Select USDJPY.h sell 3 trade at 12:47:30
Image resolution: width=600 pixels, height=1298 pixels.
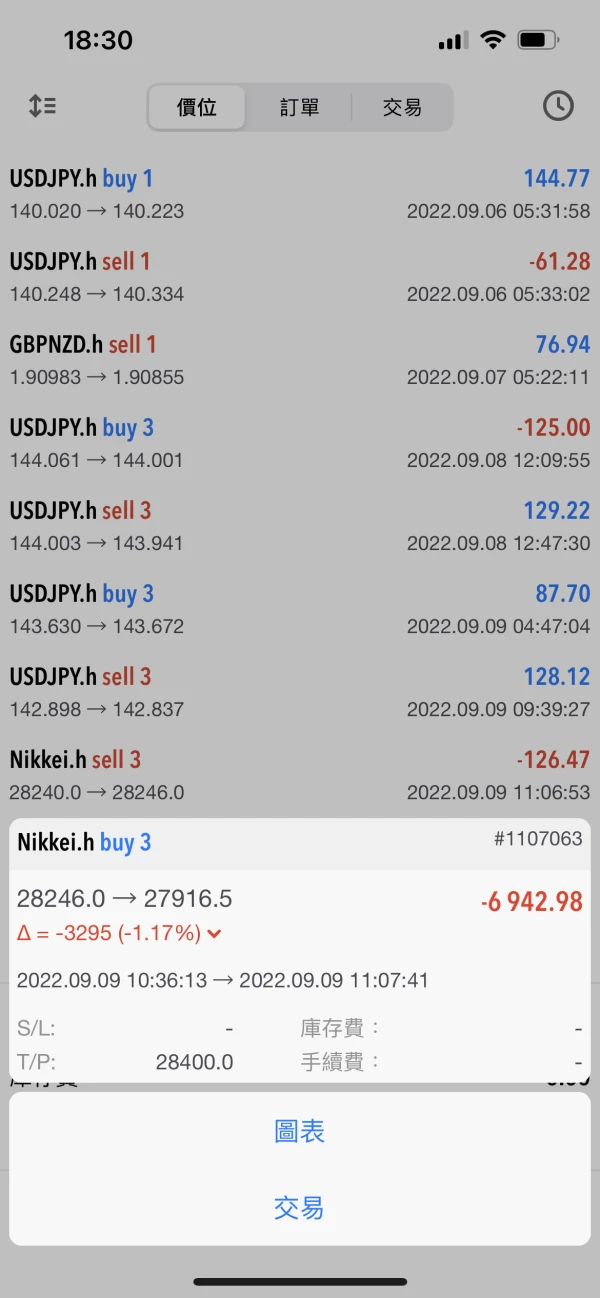[x=299, y=526]
